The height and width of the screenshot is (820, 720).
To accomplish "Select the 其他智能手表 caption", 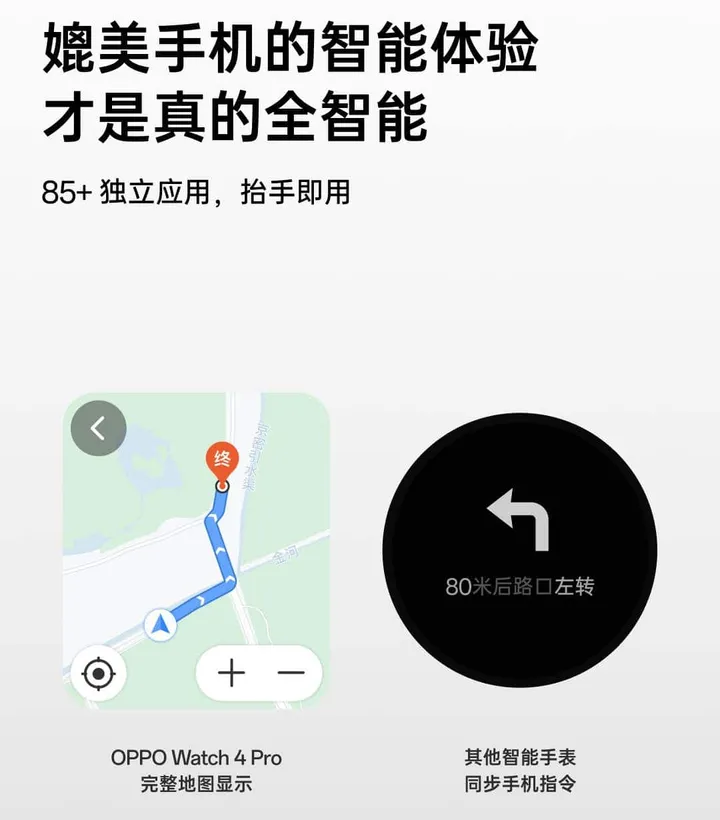I will 519,757.
